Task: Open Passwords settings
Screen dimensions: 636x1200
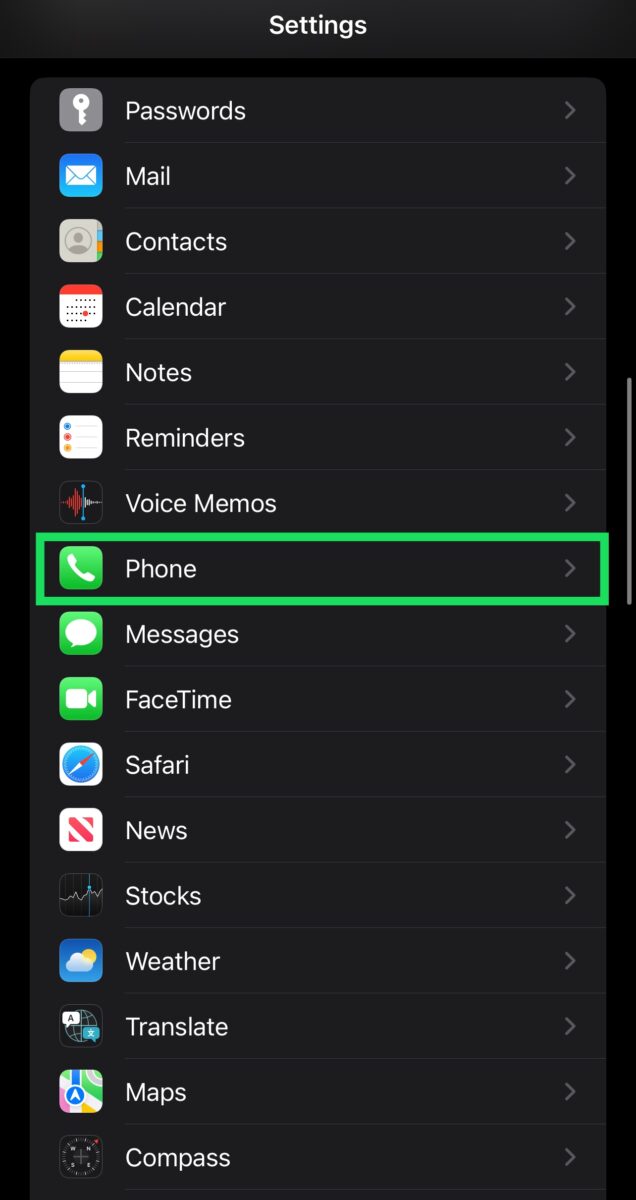Action: [x=318, y=111]
